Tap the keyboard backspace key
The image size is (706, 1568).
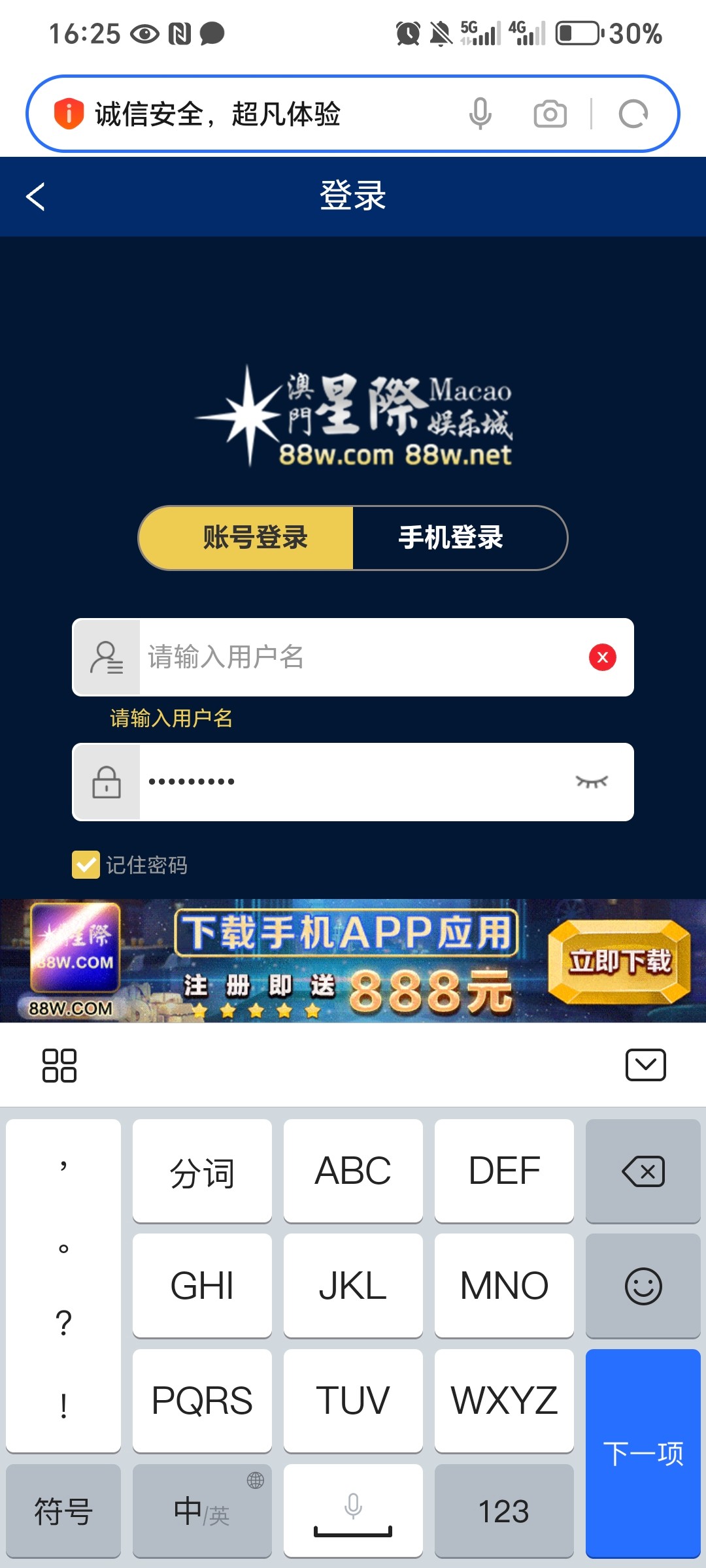point(643,1171)
